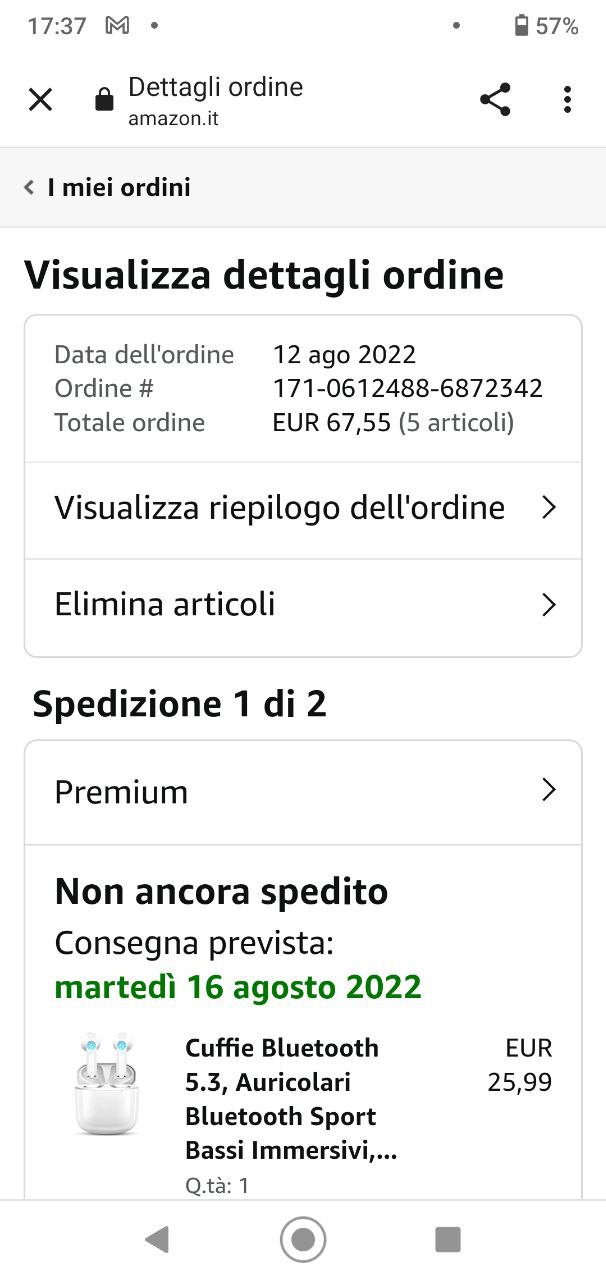Tap the padlock site info icon
The height and width of the screenshot is (1280, 606).
(x=104, y=100)
